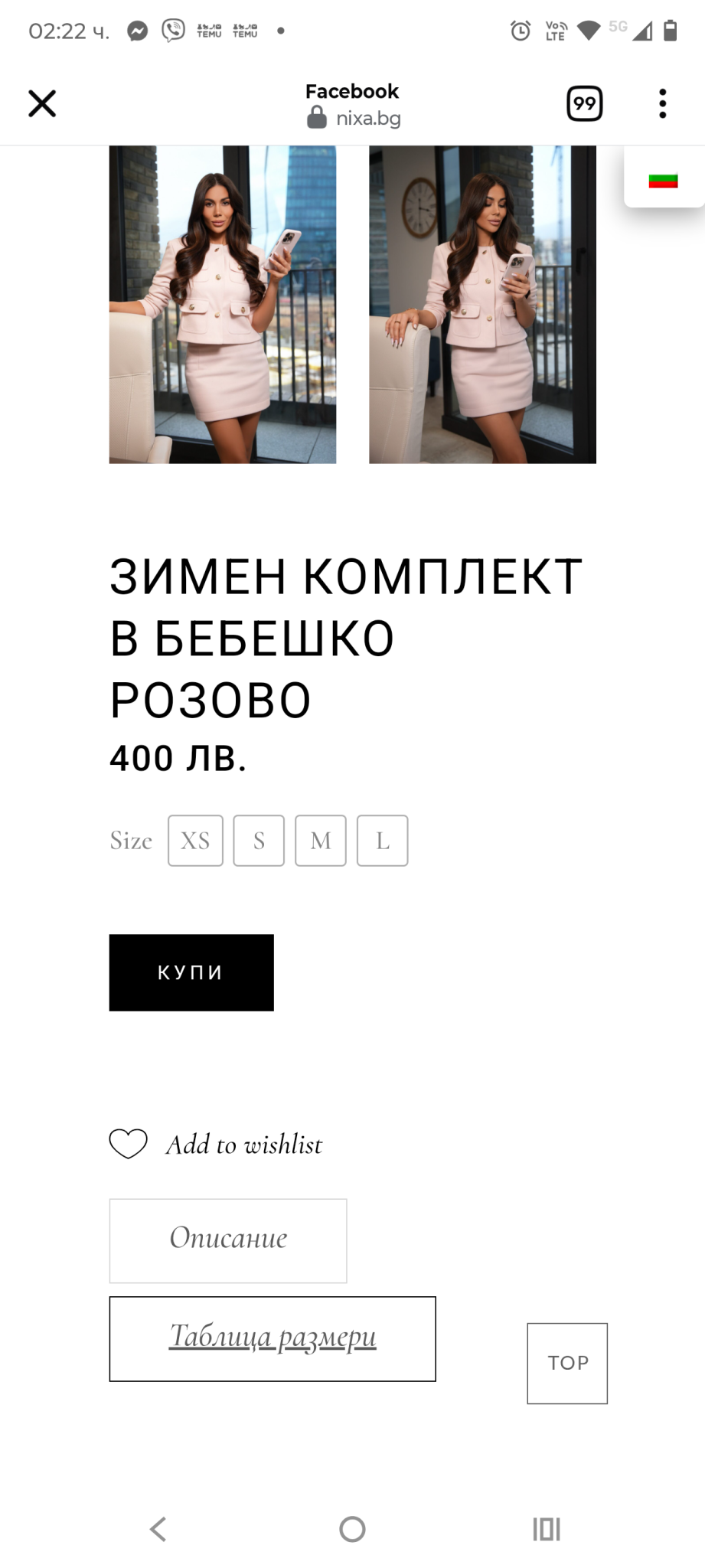Choose size S
The height and width of the screenshot is (1568, 705).
[259, 841]
